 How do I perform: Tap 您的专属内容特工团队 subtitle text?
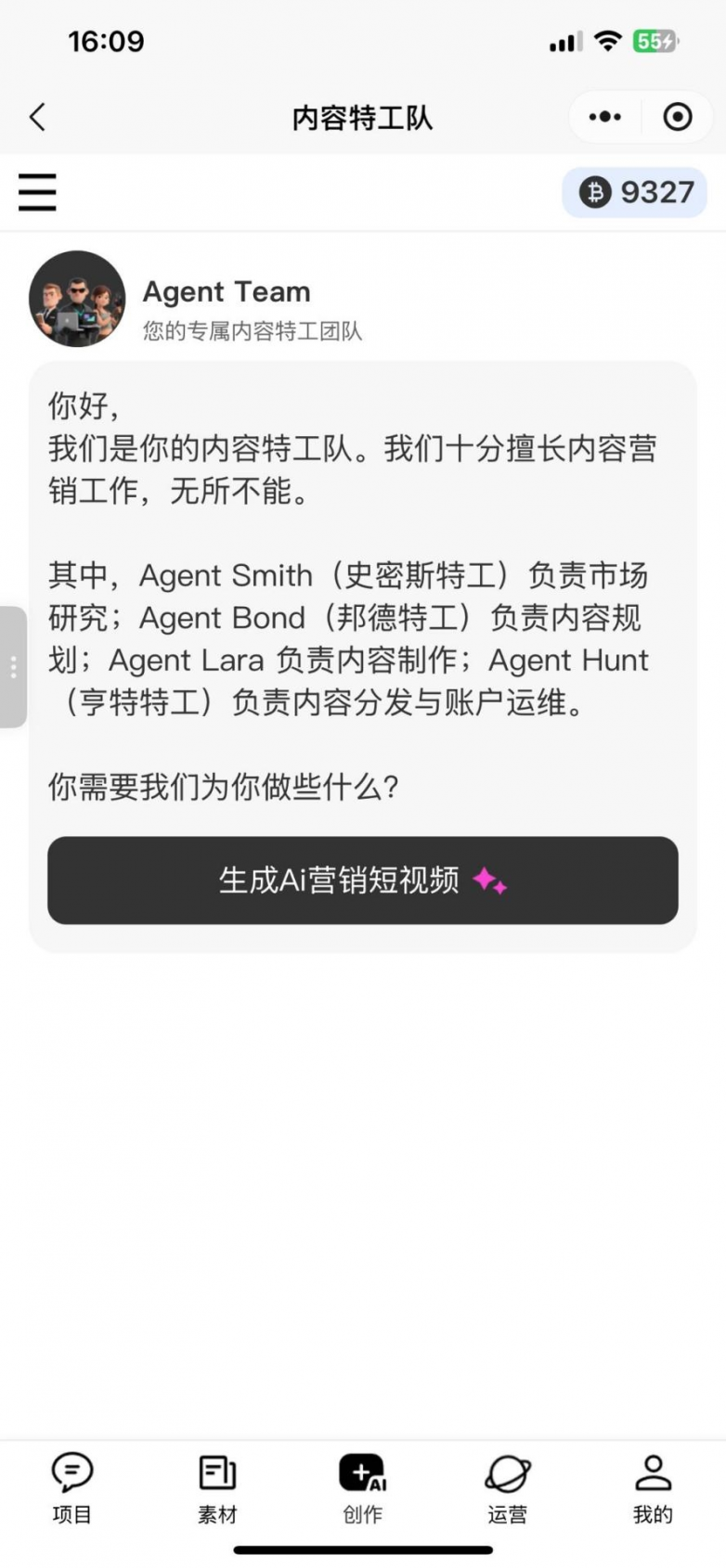pos(253,332)
